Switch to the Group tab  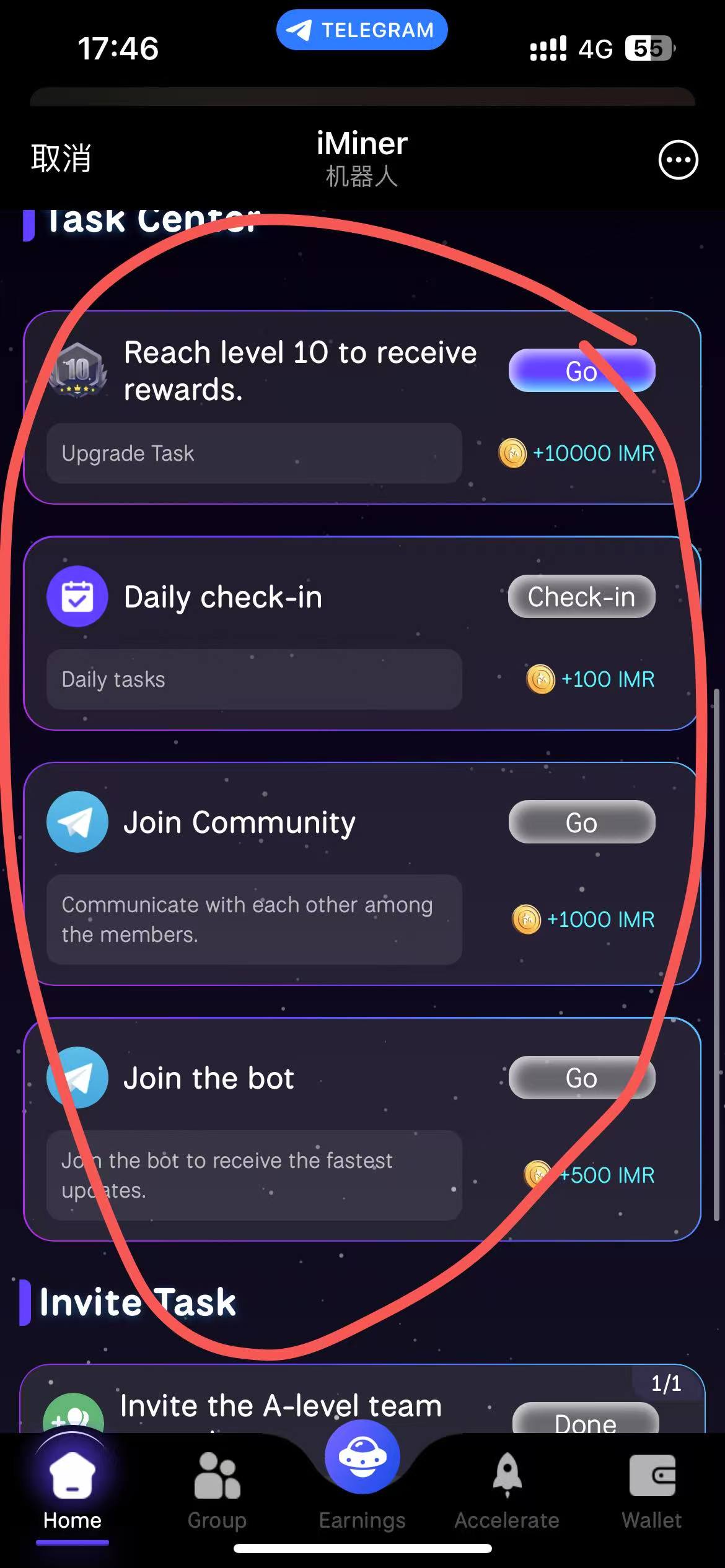pyautogui.click(x=217, y=1492)
